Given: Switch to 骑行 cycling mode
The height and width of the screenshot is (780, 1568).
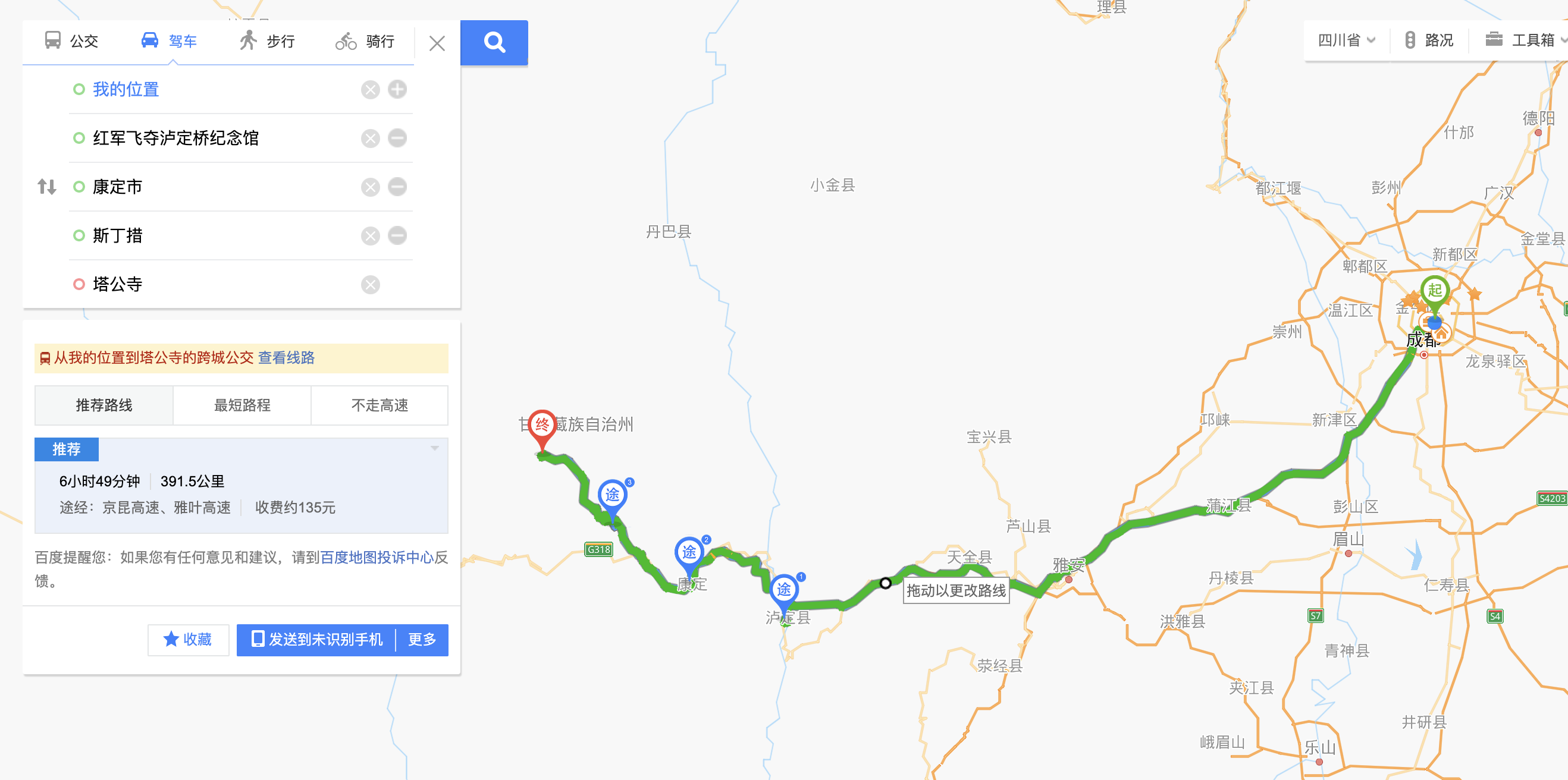Looking at the screenshot, I should click(x=365, y=41).
